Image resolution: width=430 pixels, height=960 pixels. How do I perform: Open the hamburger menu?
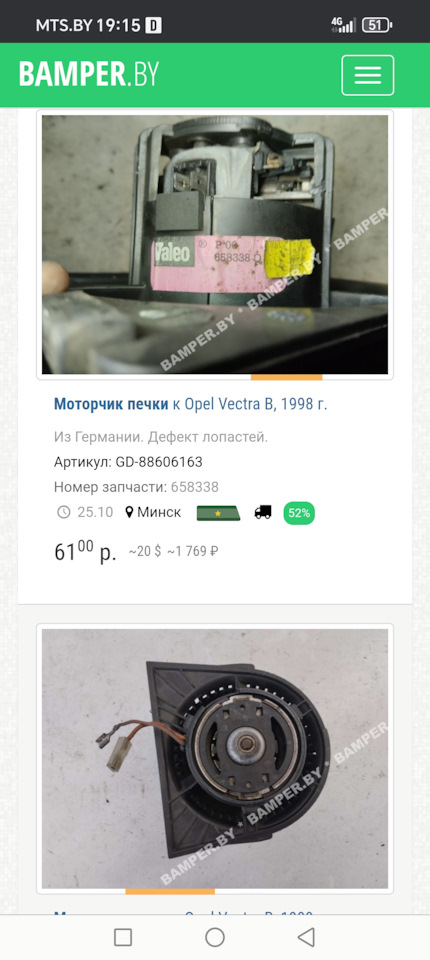point(368,75)
